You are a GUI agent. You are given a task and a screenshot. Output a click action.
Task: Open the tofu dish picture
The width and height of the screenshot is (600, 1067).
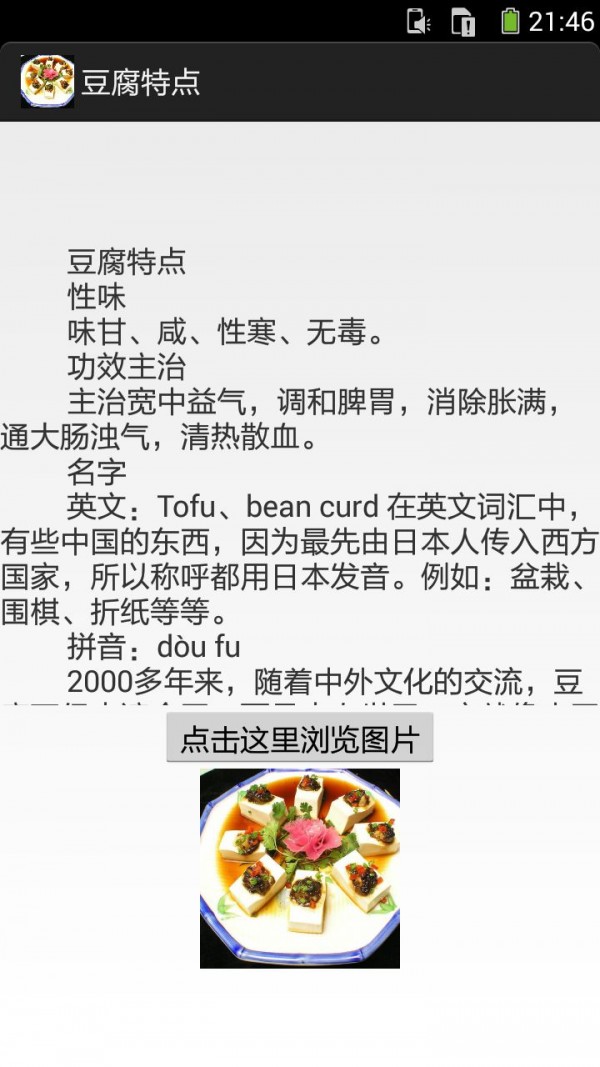click(x=300, y=867)
